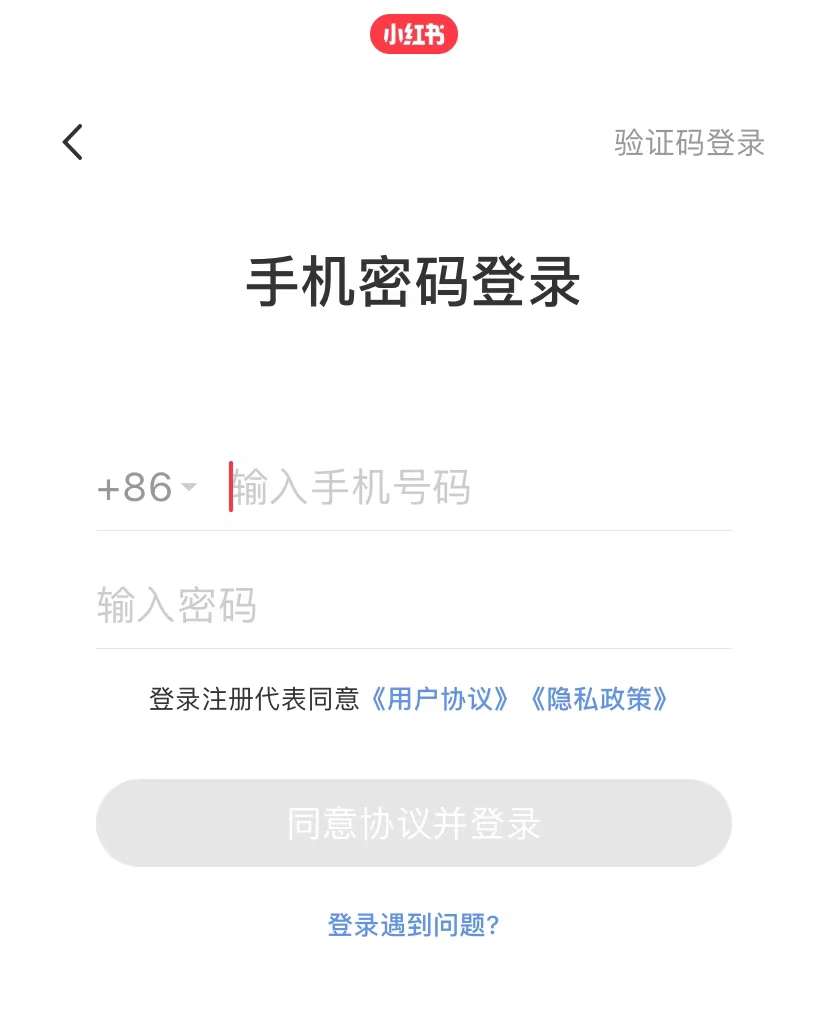Open 登录遇到问题? help link
Image resolution: width=828 pixels, height=1035 pixels.
(x=413, y=925)
